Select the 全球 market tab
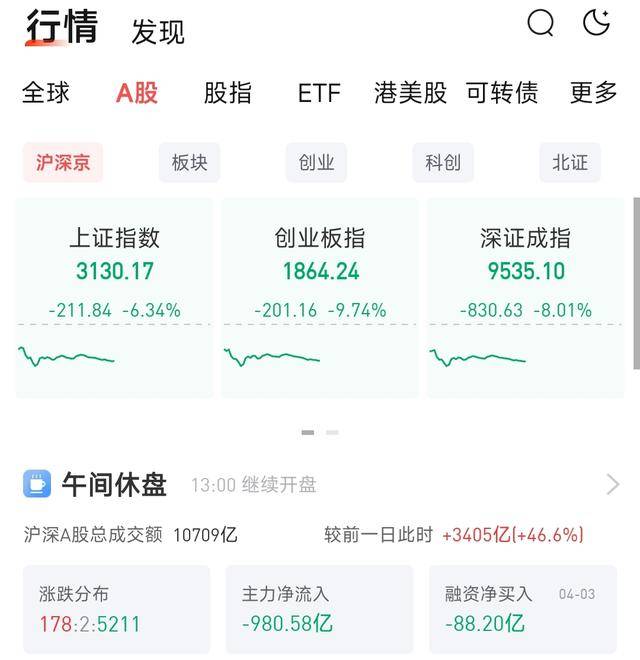This screenshot has height=660, width=640. [x=46, y=93]
